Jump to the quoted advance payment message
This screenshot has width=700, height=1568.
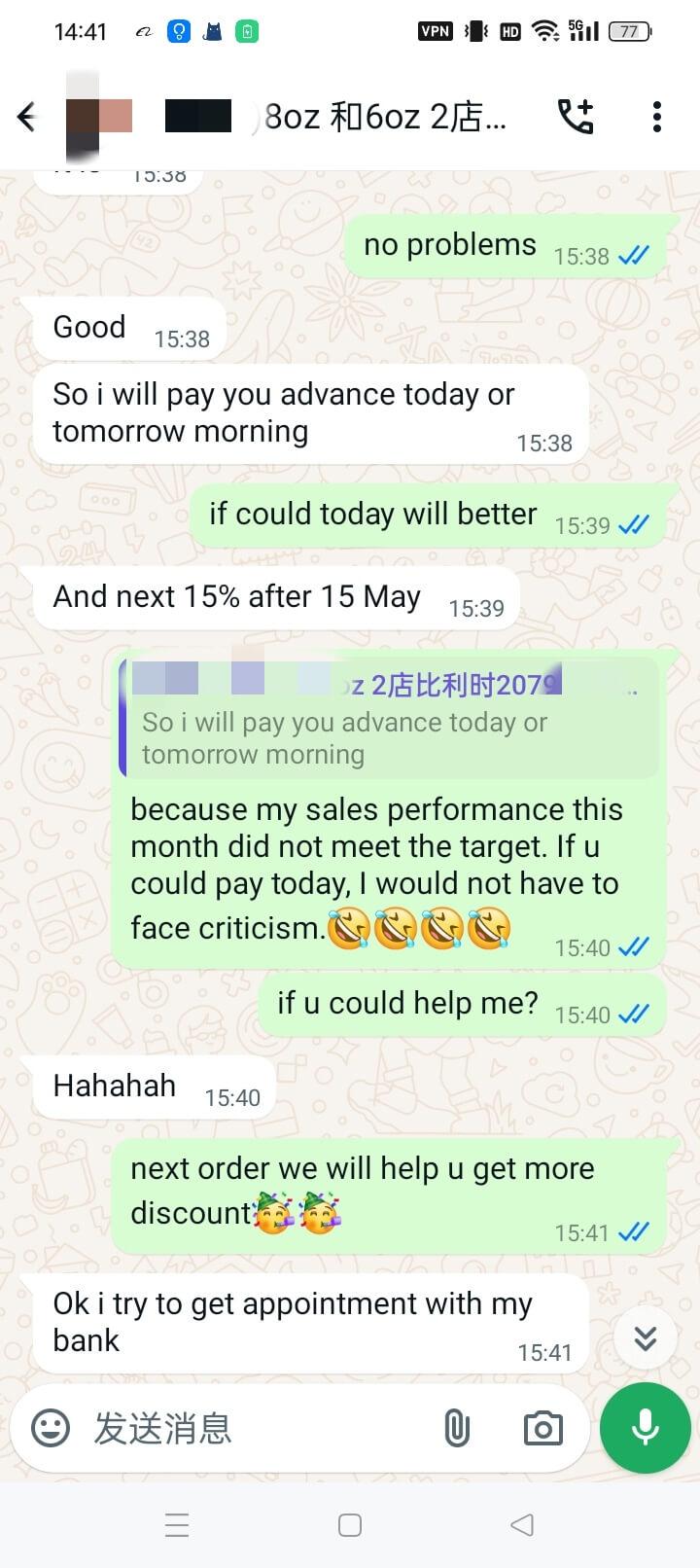pos(389,720)
